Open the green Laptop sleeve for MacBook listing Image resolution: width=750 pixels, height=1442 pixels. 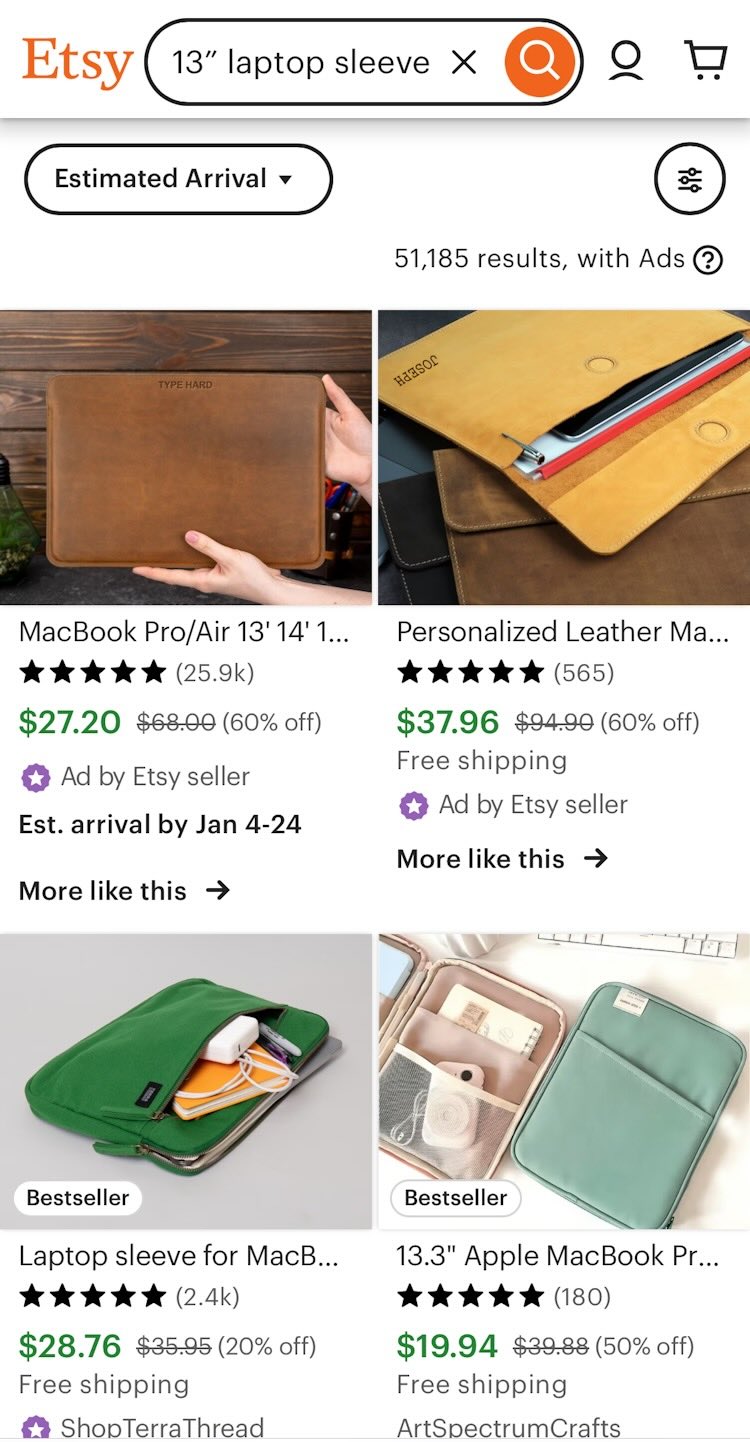point(186,1080)
